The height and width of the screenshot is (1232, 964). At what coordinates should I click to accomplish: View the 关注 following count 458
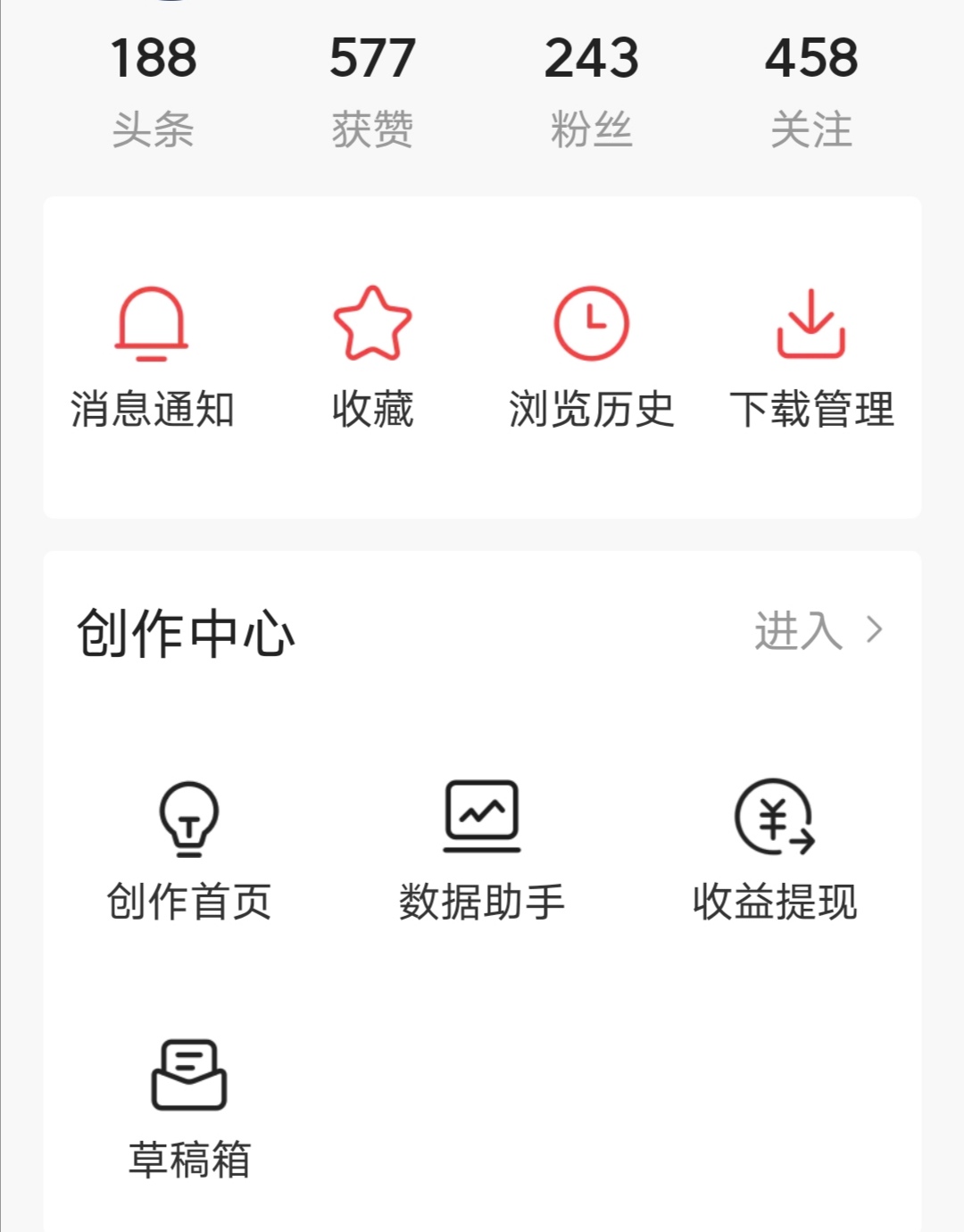tap(810, 56)
